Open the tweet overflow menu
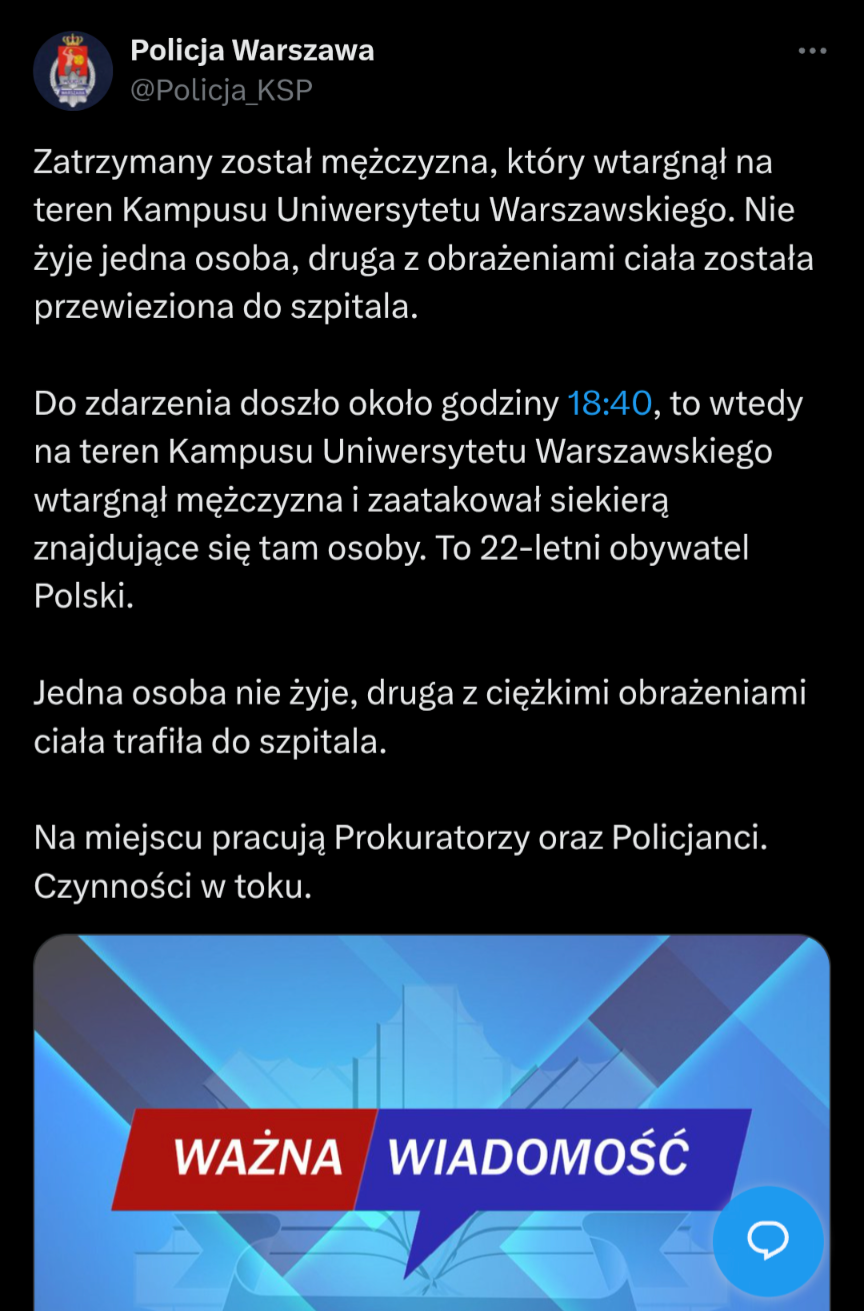 click(x=811, y=51)
